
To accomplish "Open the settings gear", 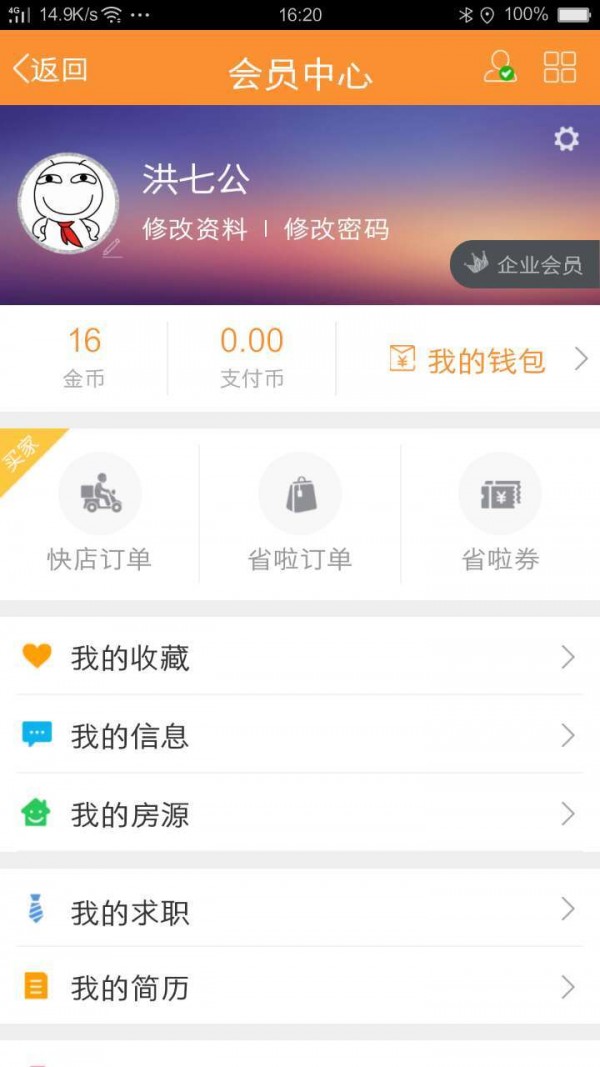I will tap(566, 139).
